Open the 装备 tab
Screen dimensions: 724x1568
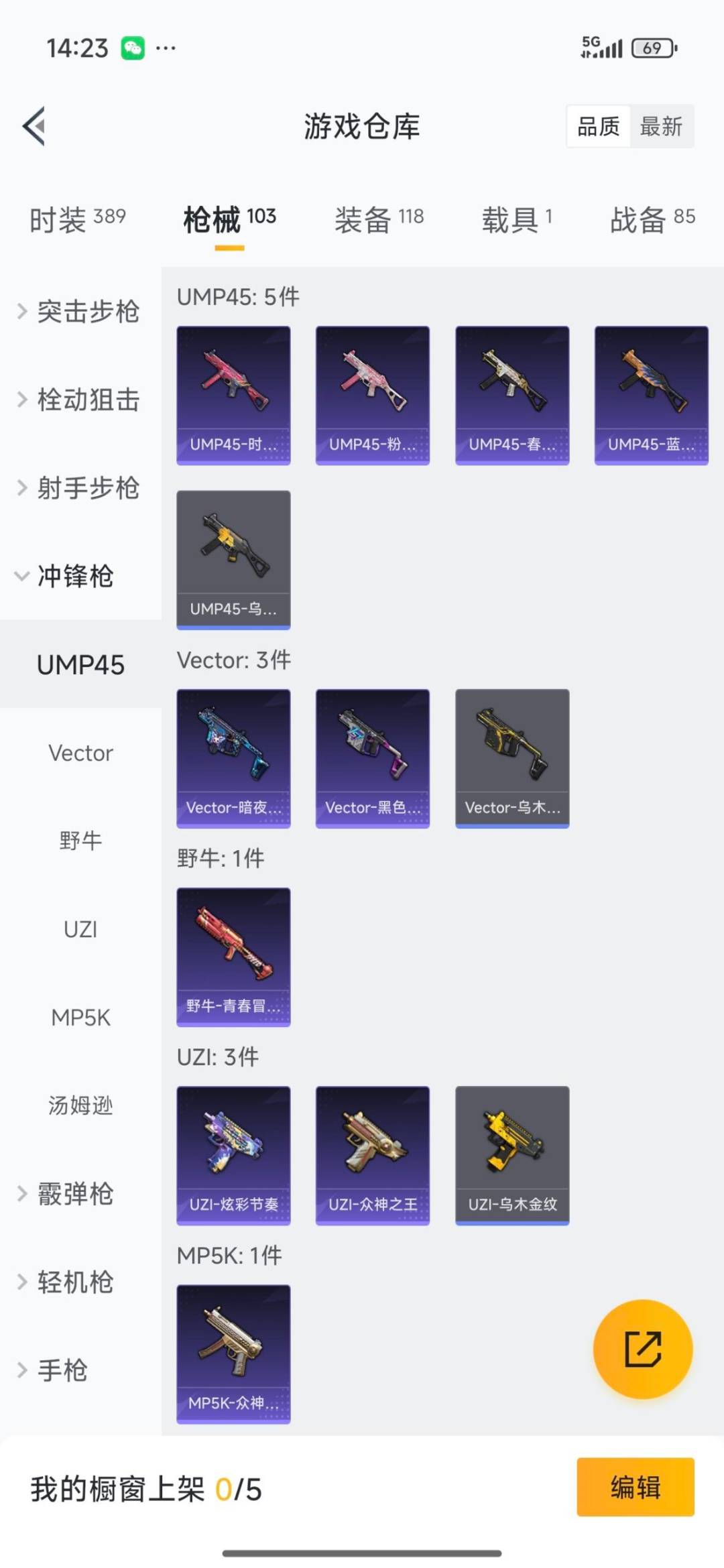379,219
